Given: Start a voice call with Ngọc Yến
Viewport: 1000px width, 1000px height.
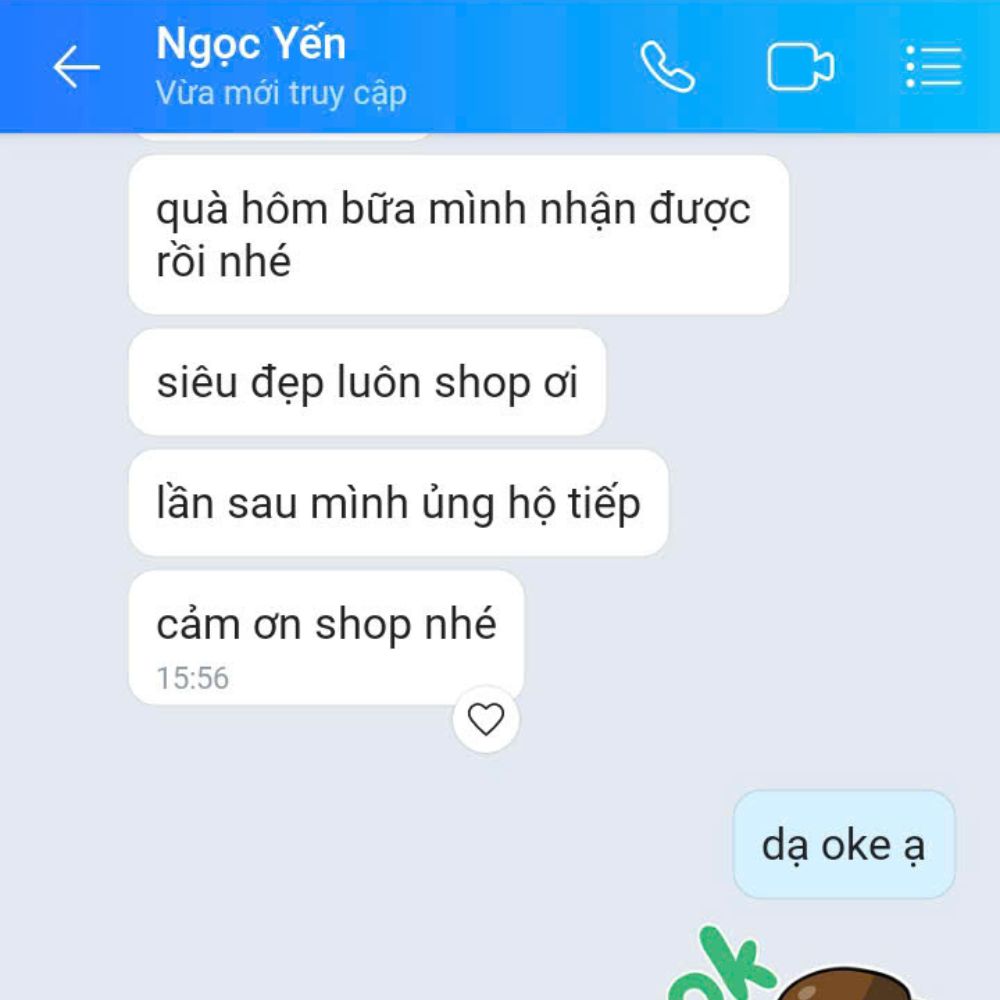Looking at the screenshot, I should [667, 68].
